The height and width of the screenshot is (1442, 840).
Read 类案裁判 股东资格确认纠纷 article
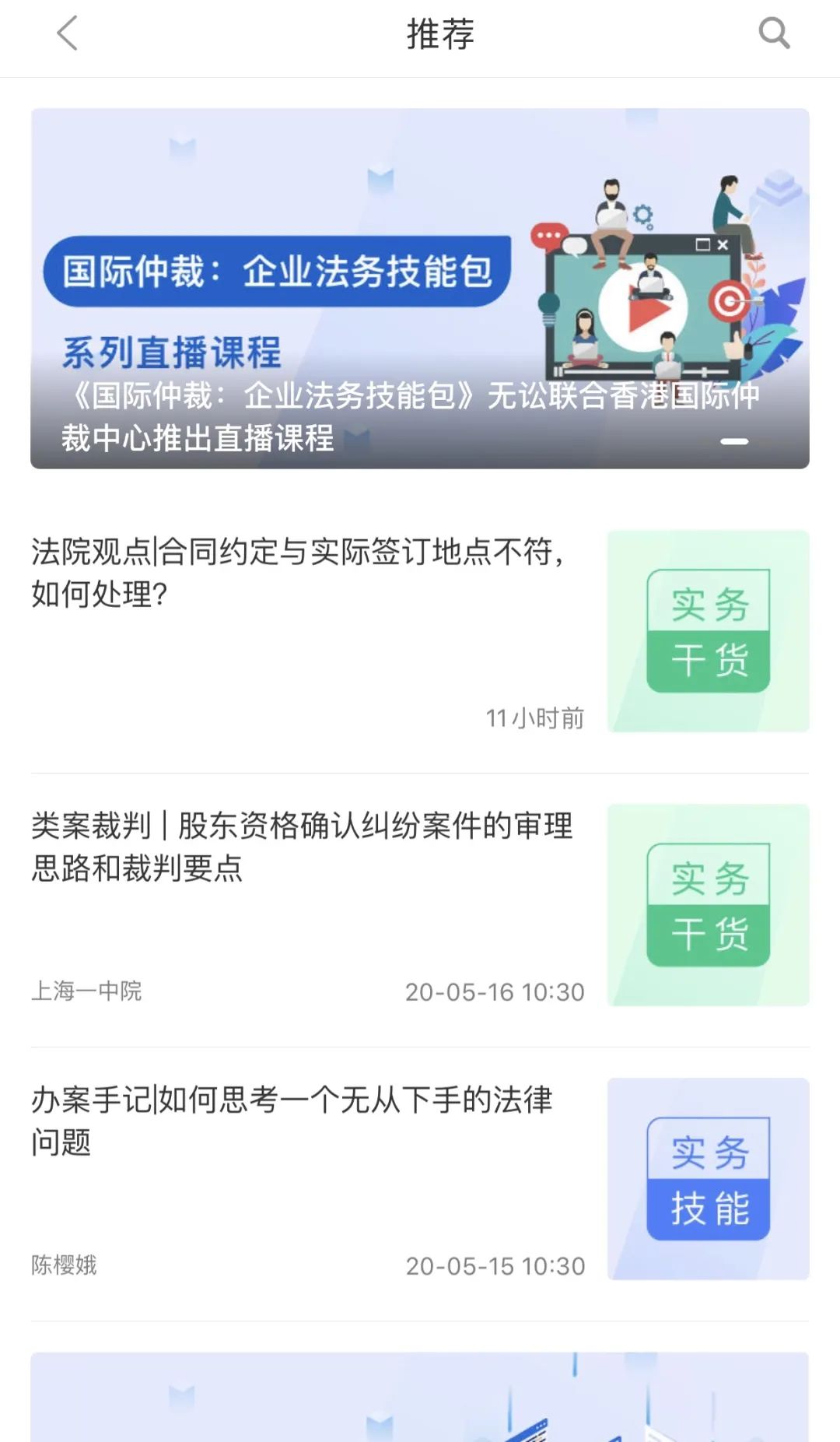pos(302,846)
